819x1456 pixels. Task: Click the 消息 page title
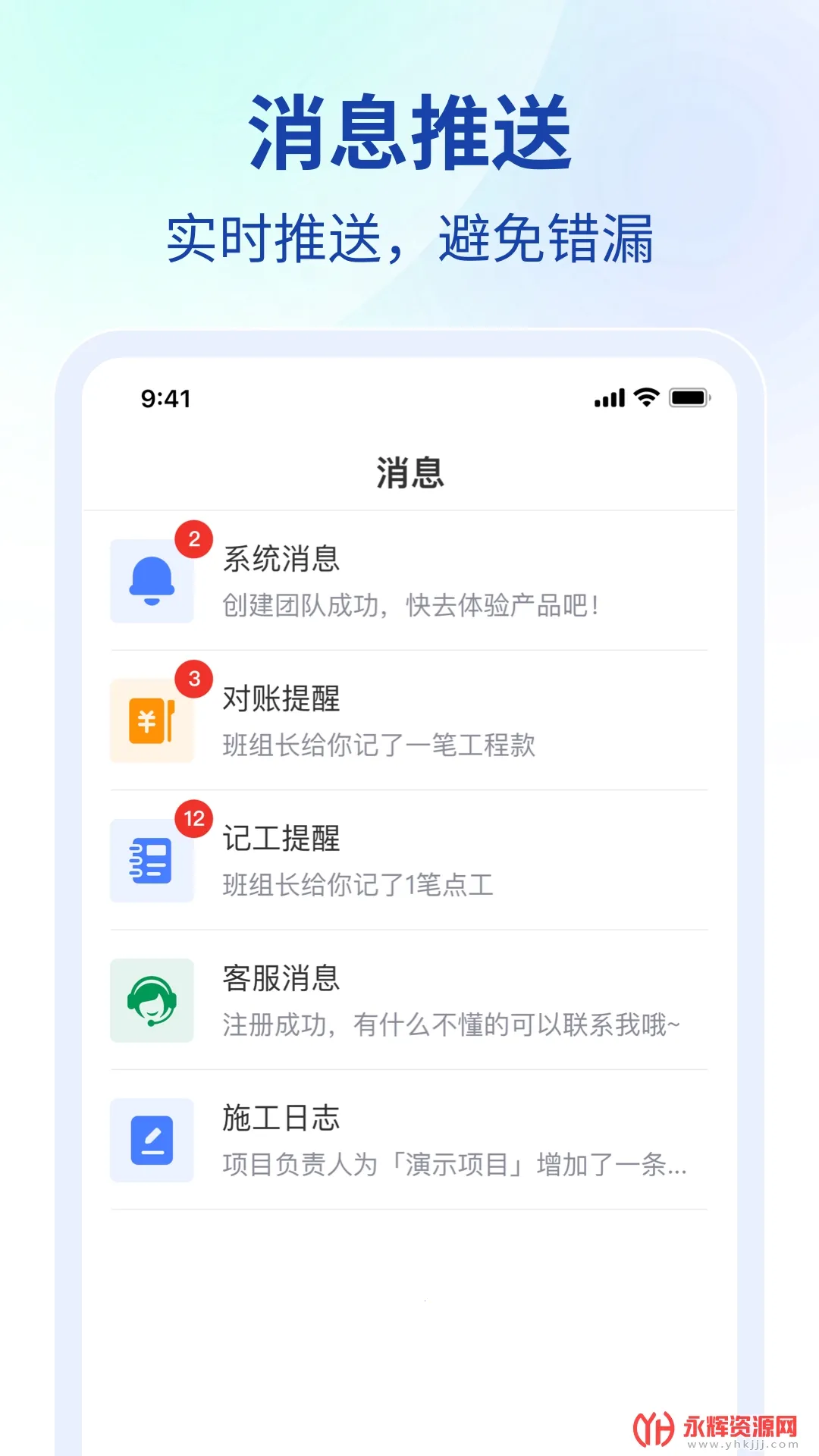click(x=409, y=470)
